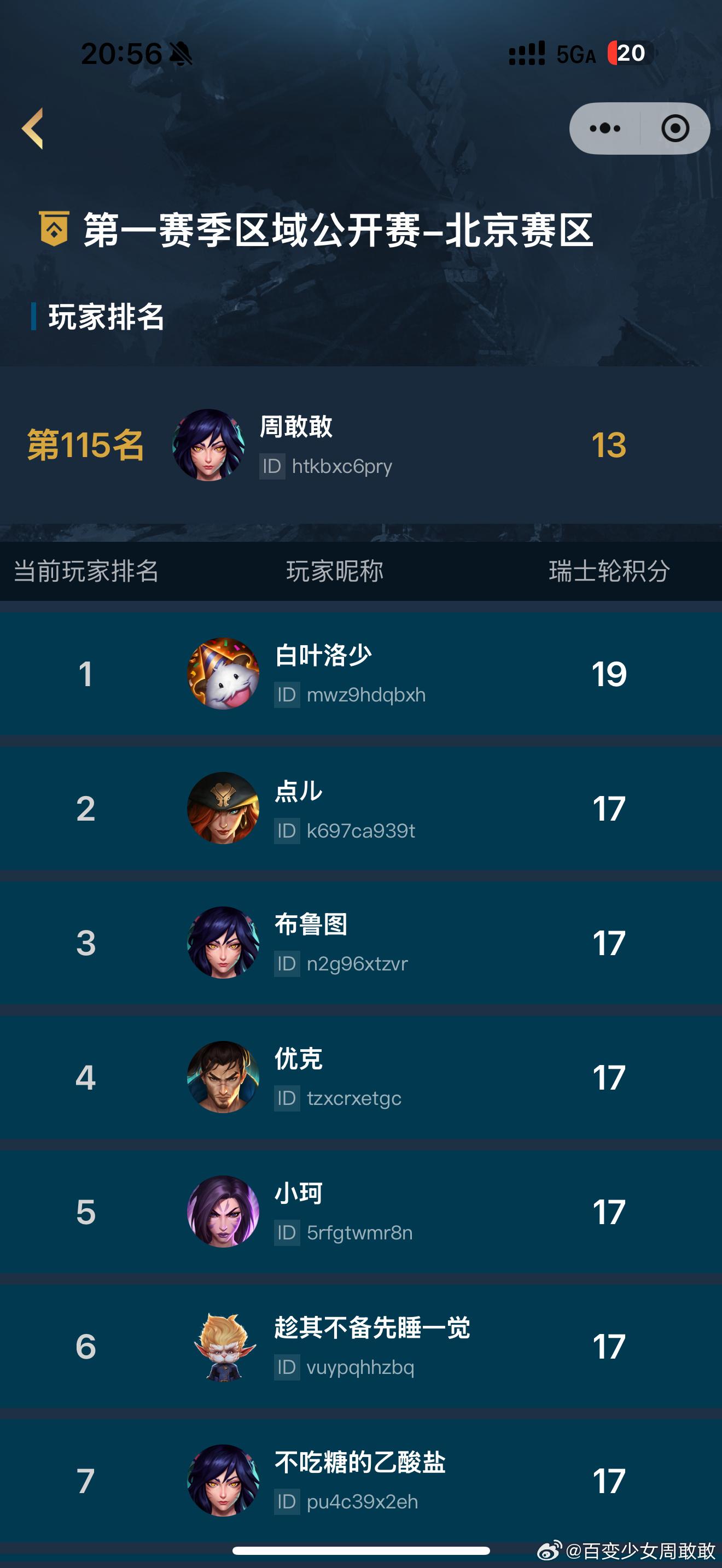This screenshot has width=722, height=1568.
Task: Close the mini program with the circle button
Action: 675,128
